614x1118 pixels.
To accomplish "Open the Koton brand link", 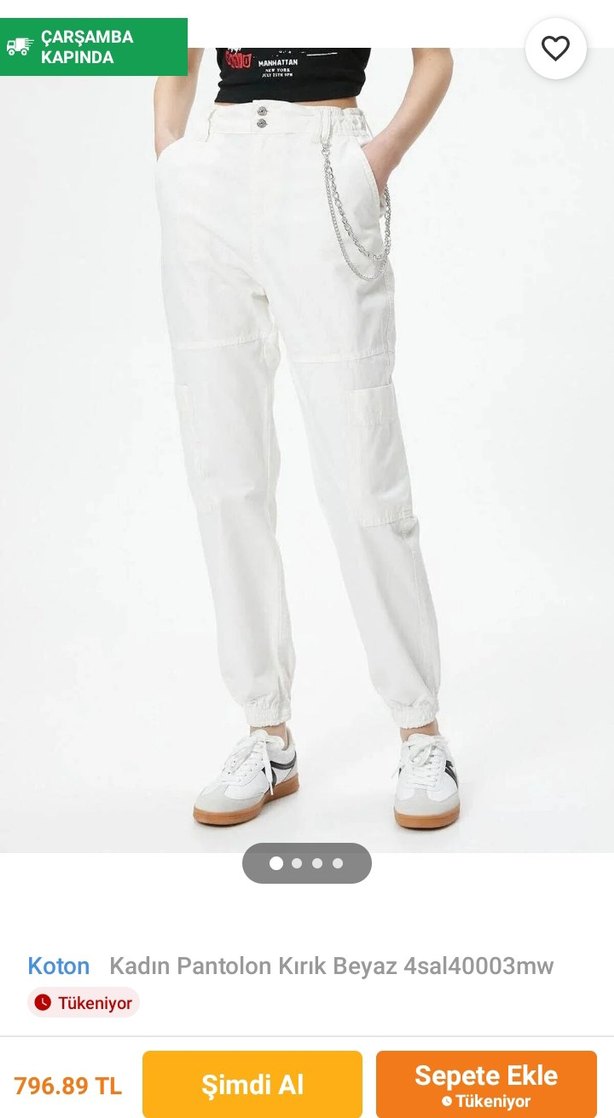I will pyautogui.click(x=58, y=966).
